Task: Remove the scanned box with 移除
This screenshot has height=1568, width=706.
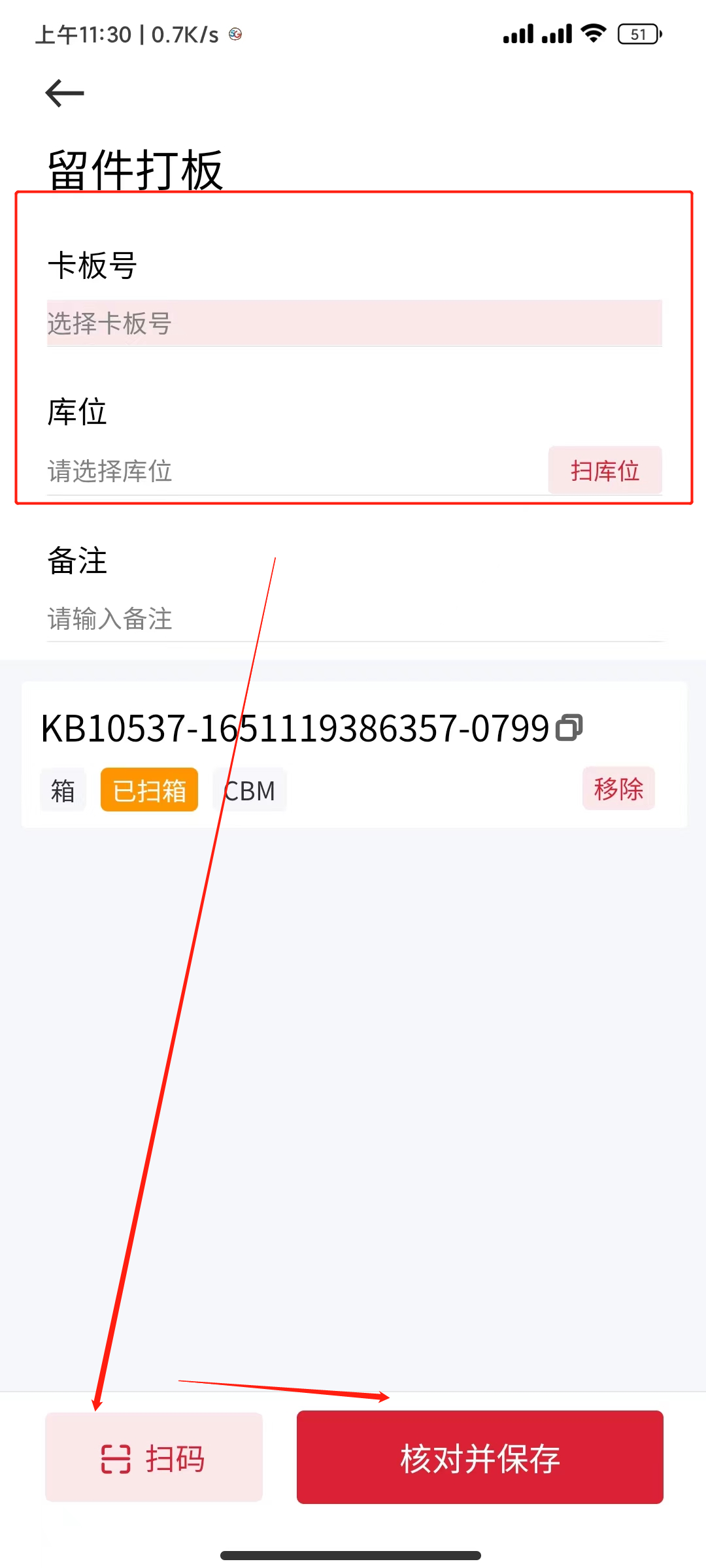Action: 618,789
